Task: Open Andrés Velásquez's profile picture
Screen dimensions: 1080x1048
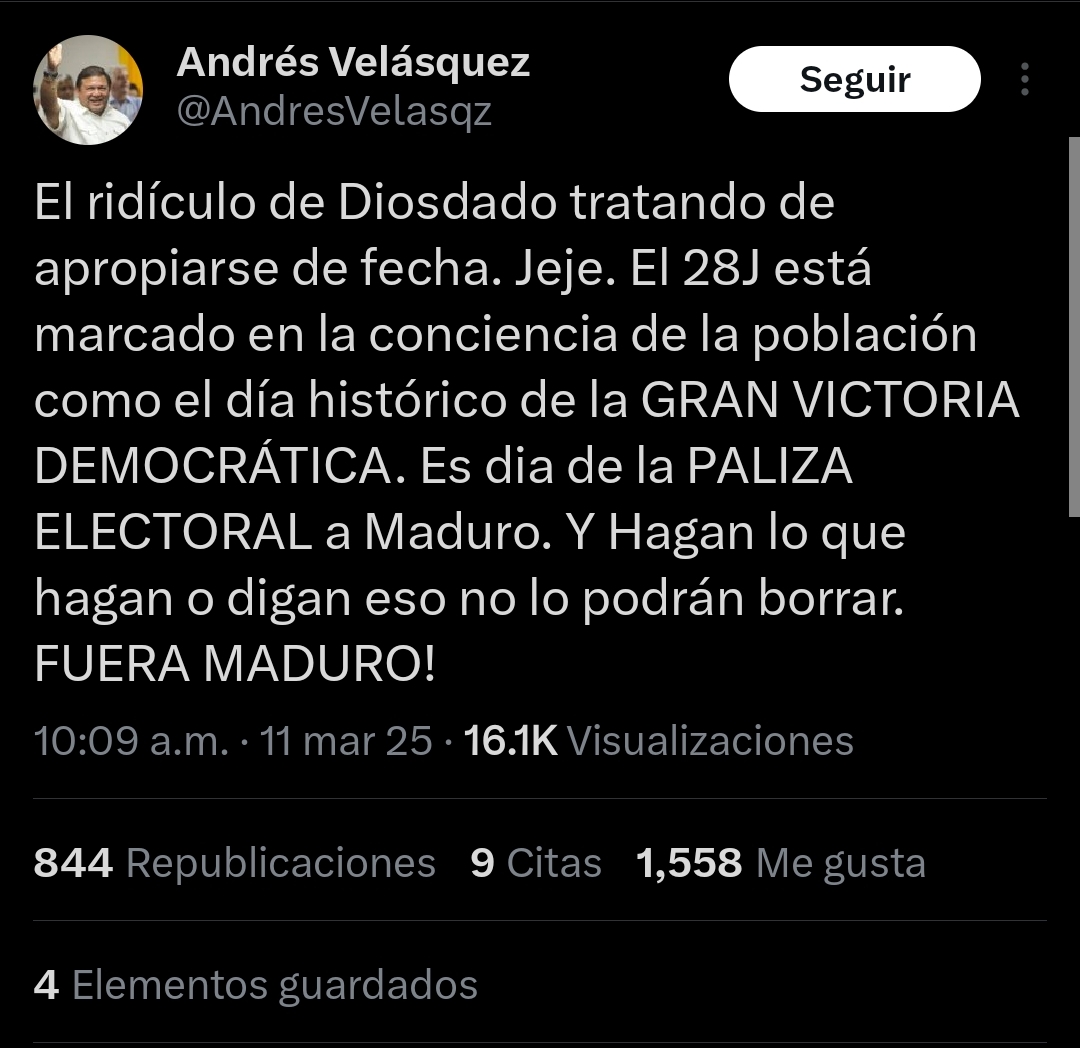Action: click(x=88, y=90)
